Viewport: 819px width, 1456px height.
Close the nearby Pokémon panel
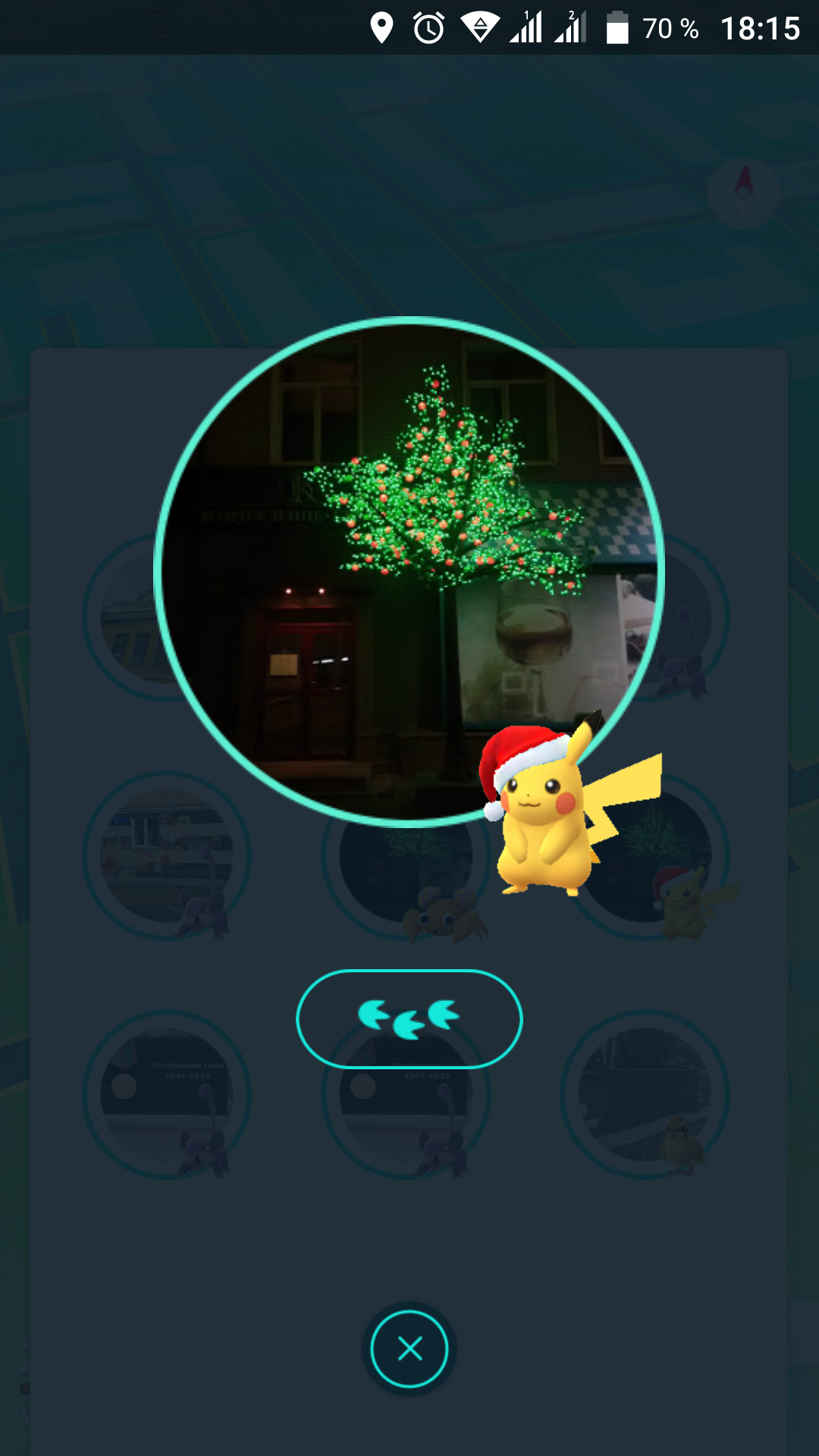pos(409,1349)
